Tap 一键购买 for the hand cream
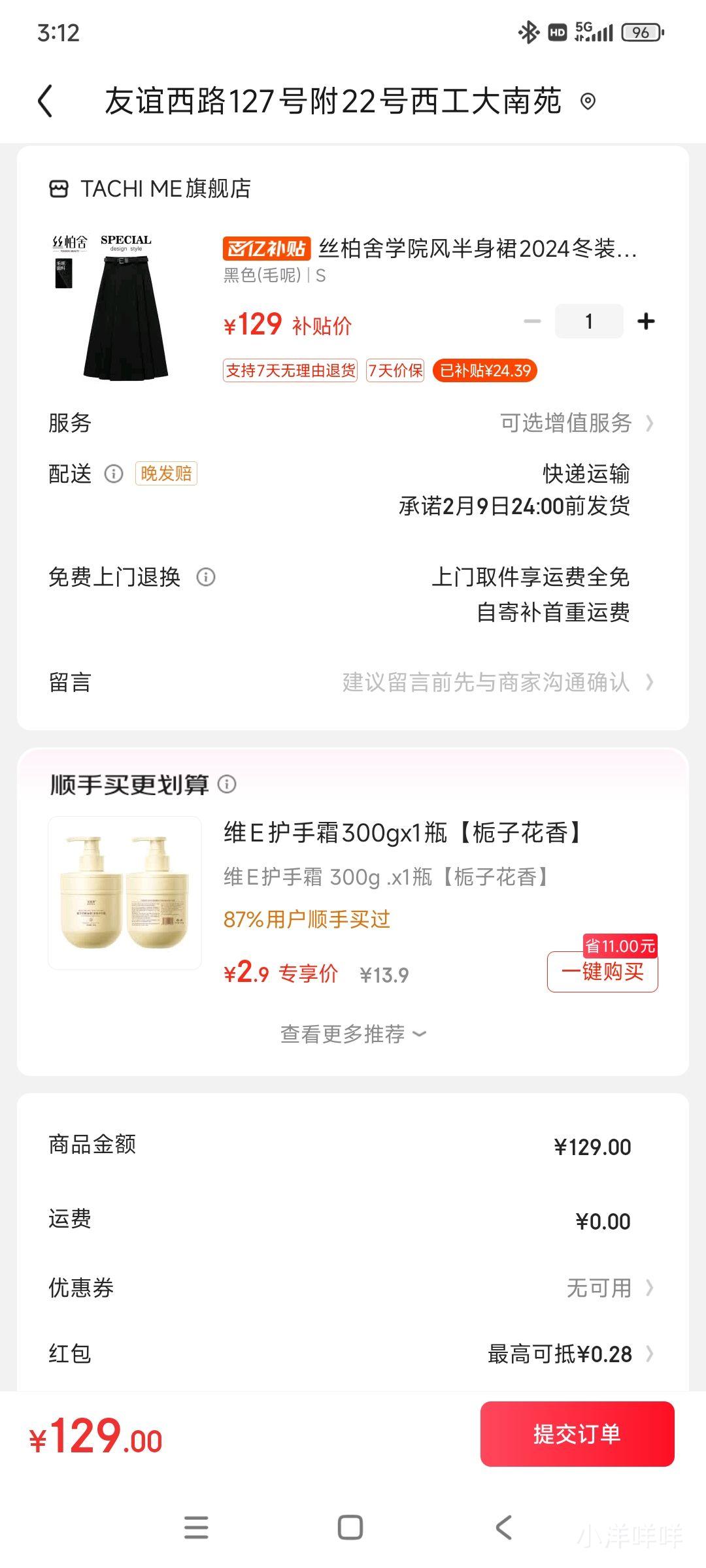 (602, 972)
